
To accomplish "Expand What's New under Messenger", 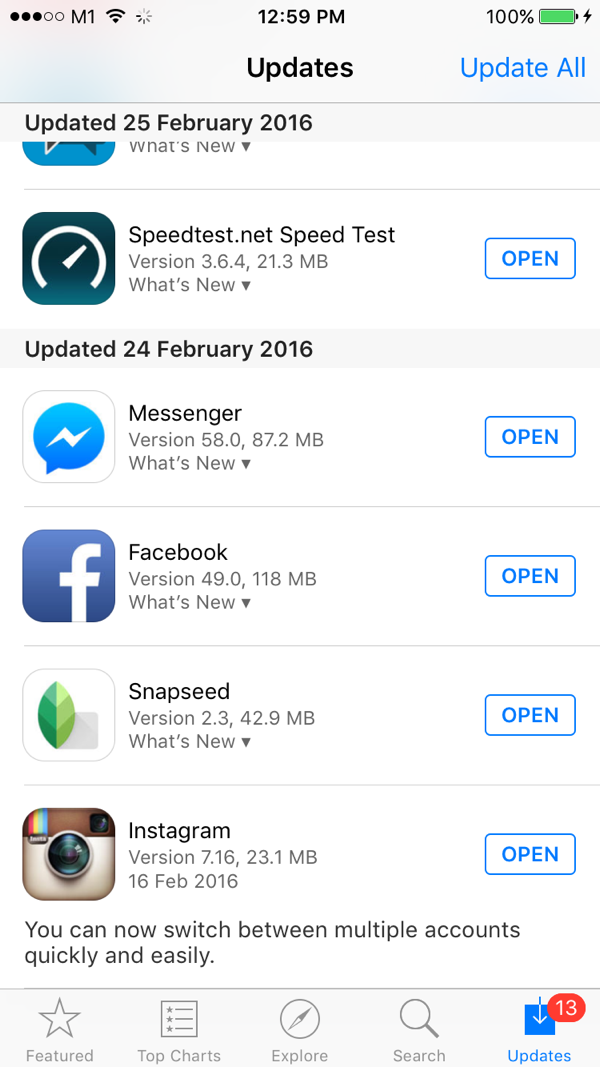I will (190, 463).
